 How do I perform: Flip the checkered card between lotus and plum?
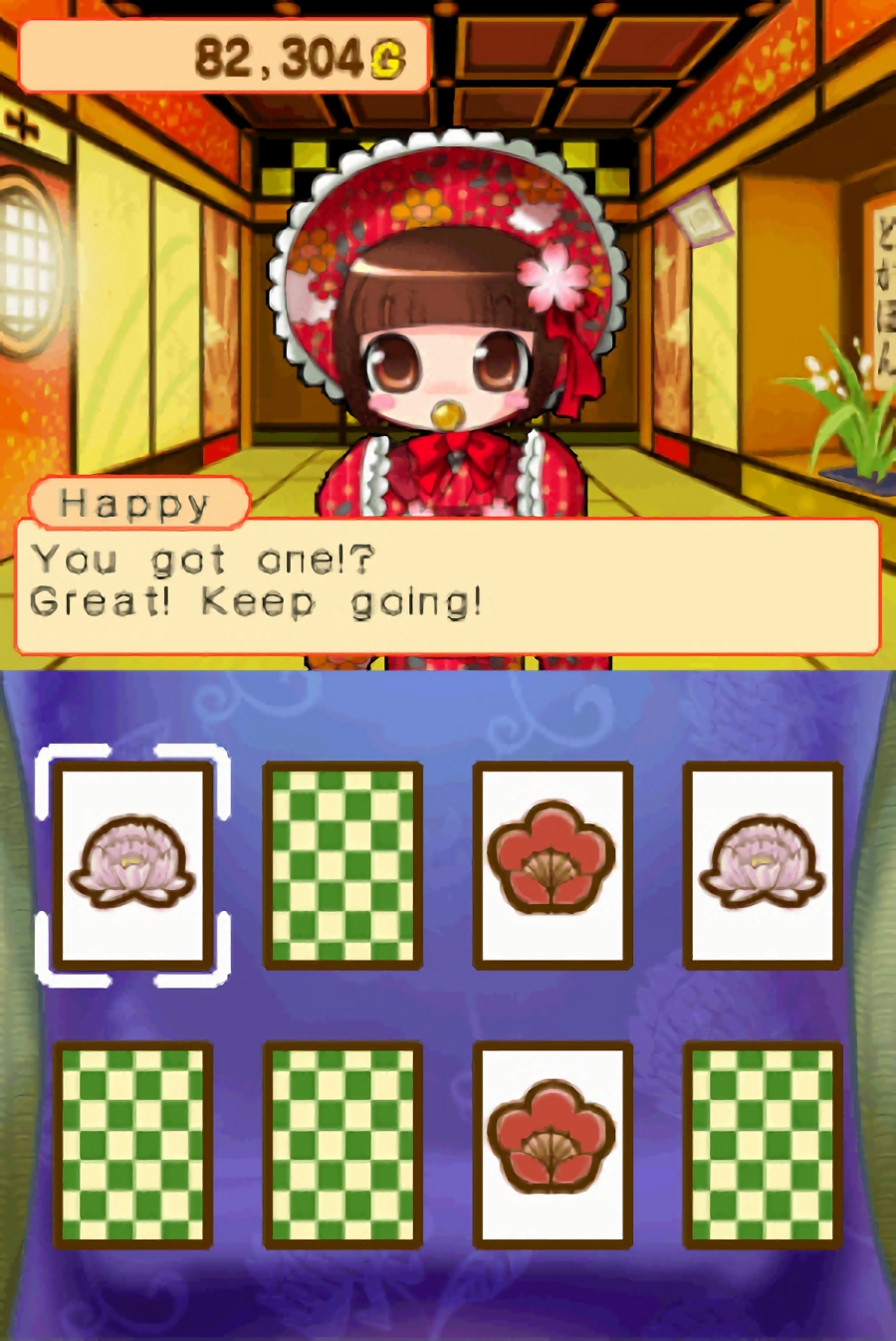point(342,865)
